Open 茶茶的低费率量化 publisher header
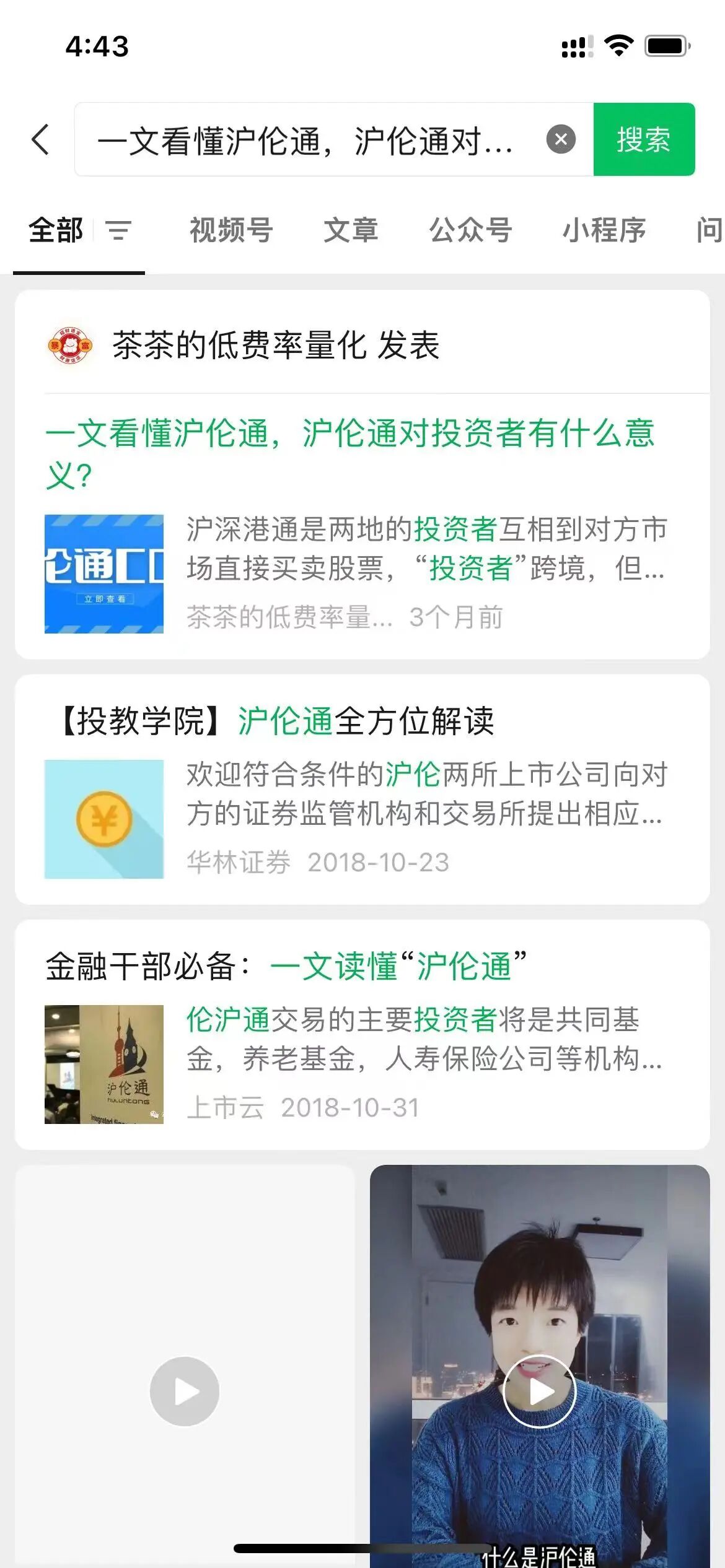 click(x=276, y=345)
